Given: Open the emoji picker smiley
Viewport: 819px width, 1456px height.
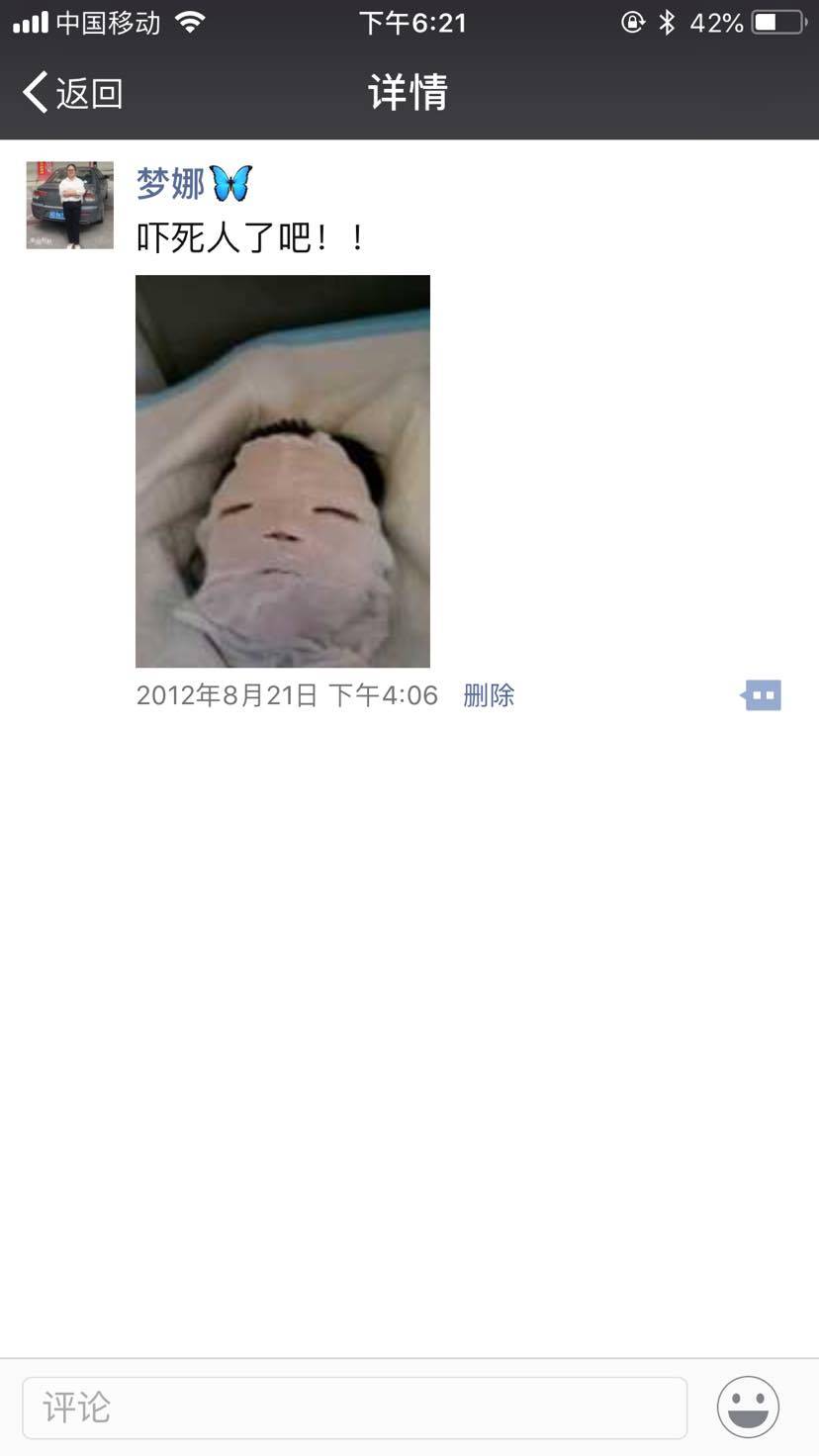Looking at the screenshot, I should click(748, 1407).
